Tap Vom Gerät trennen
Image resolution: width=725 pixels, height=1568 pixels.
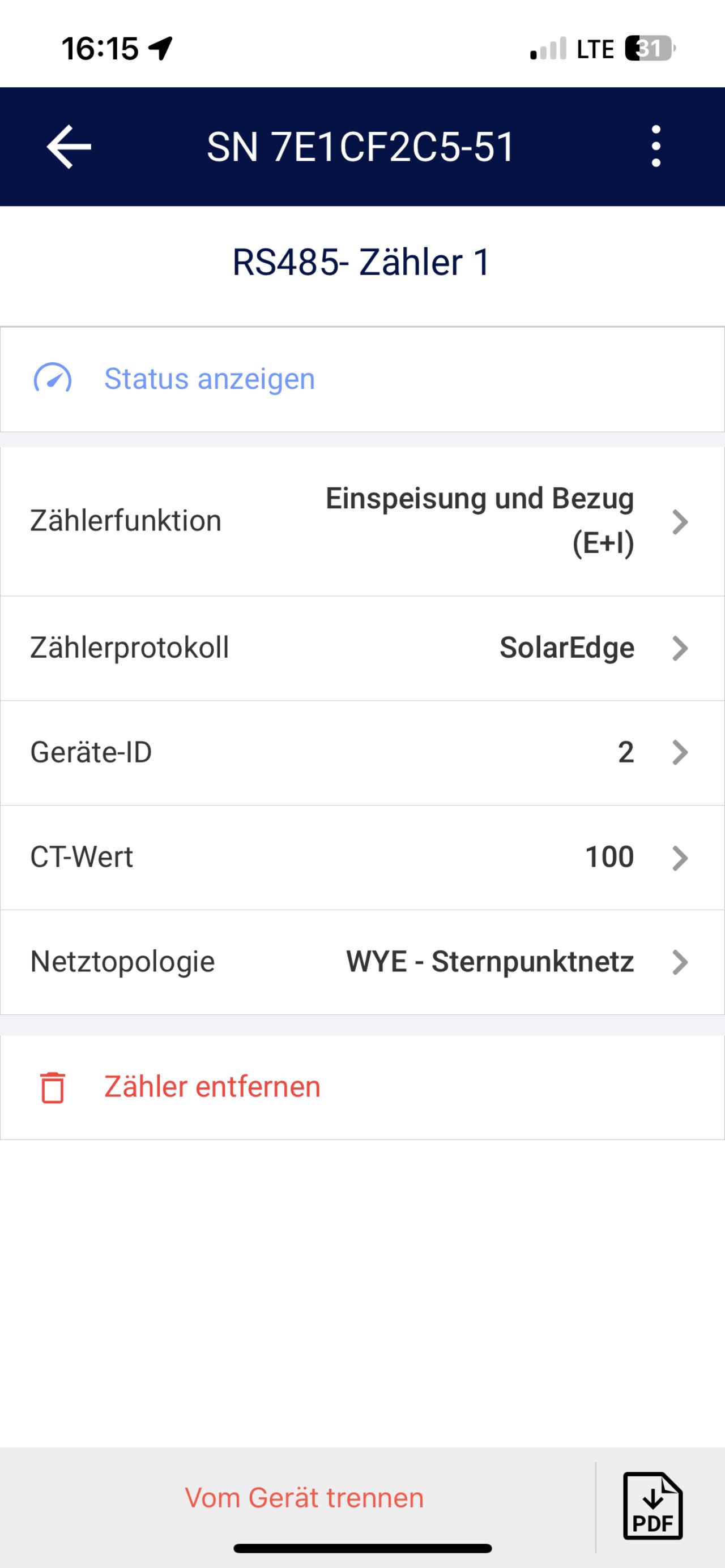[304, 1498]
